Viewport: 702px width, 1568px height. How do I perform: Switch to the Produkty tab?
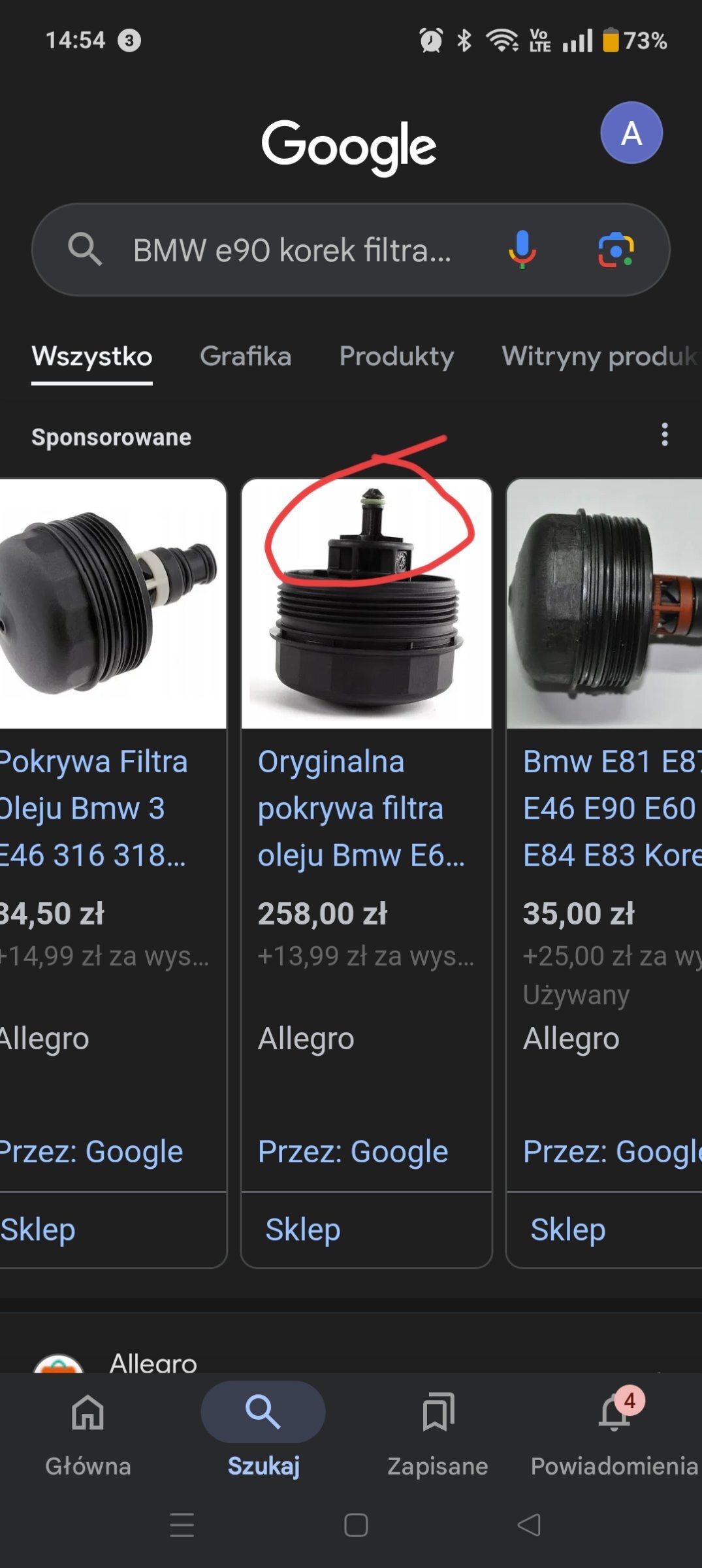pos(396,356)
